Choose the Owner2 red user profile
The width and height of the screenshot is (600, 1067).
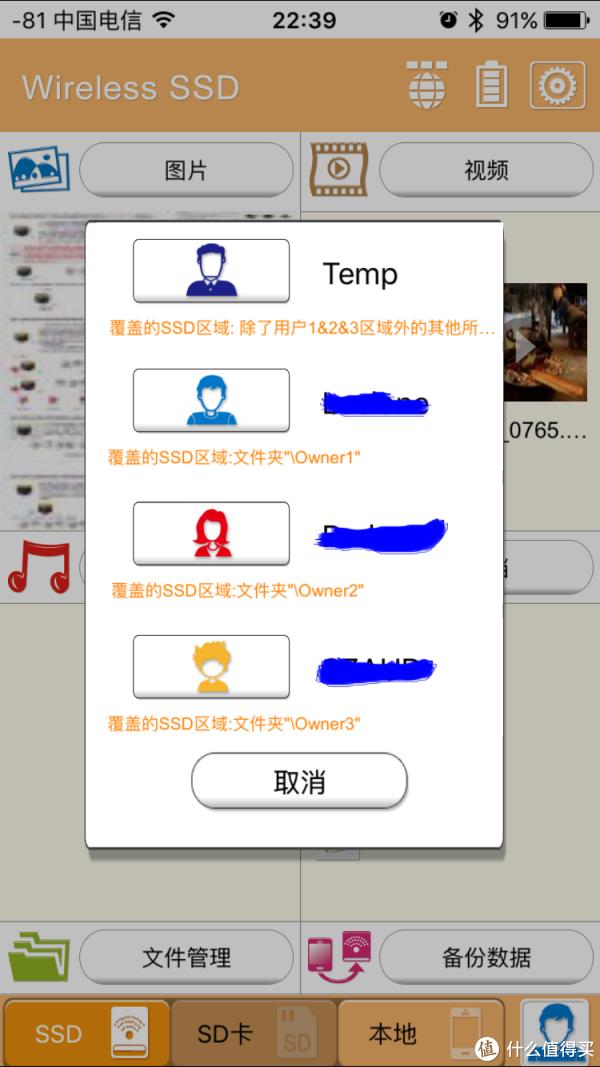click(x=211, y=533)
